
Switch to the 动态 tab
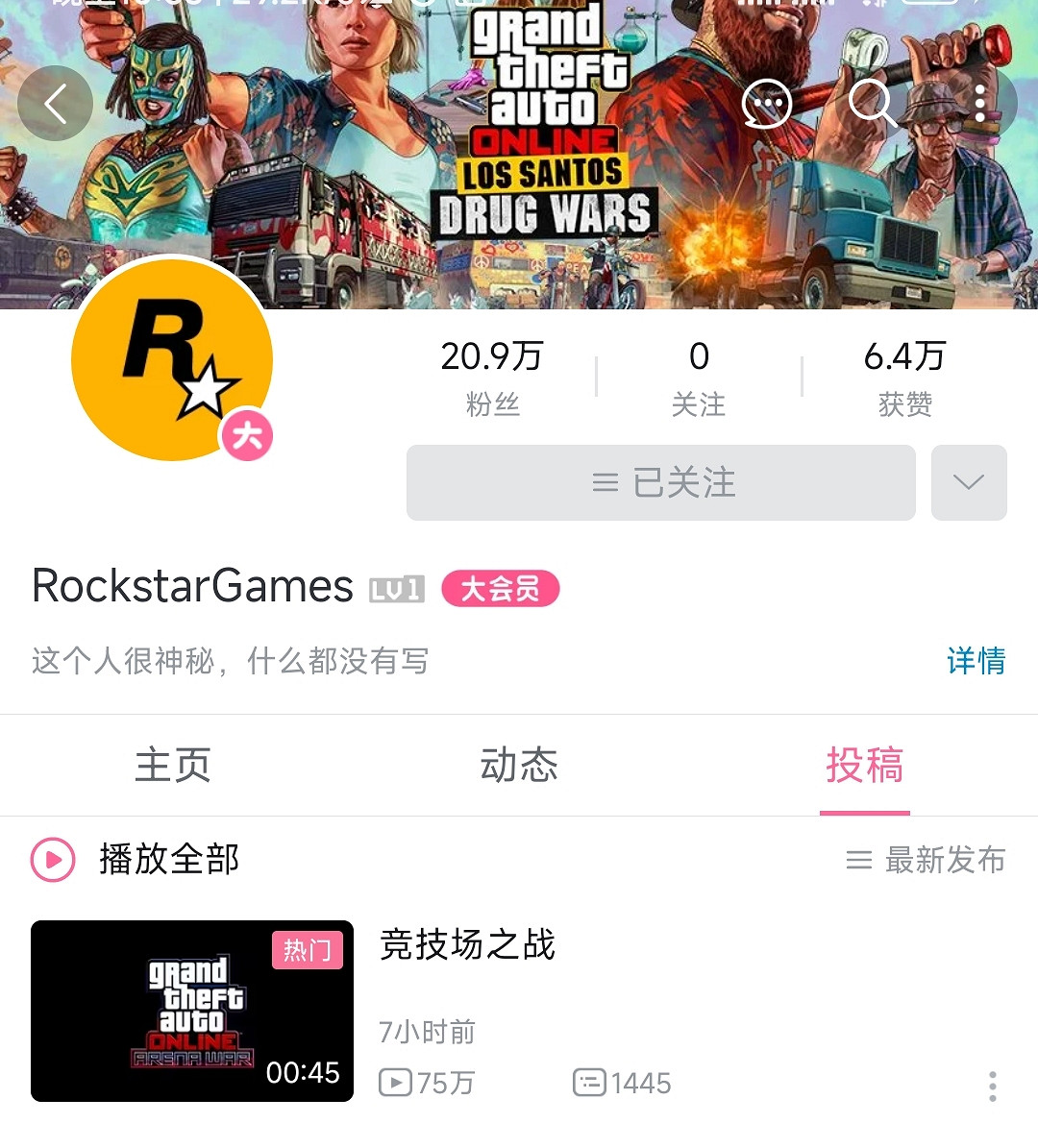pos(519,766)
